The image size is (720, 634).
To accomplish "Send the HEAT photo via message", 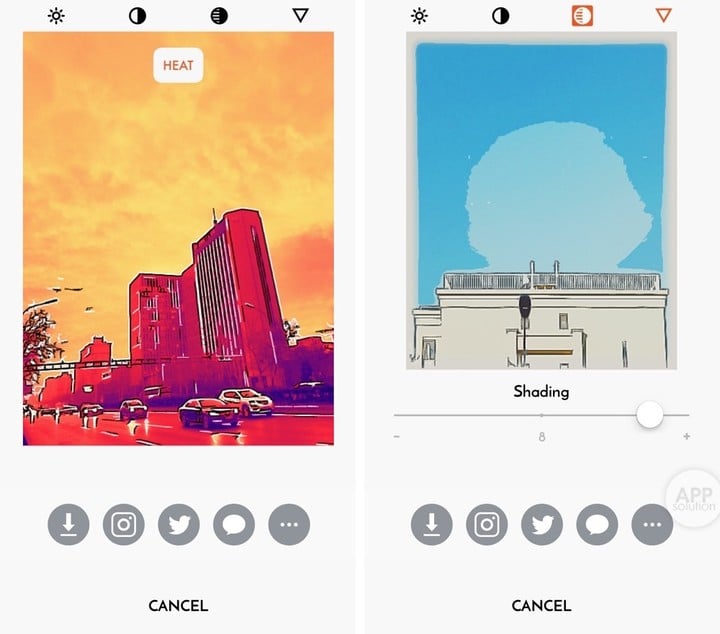I will point(234,524).
